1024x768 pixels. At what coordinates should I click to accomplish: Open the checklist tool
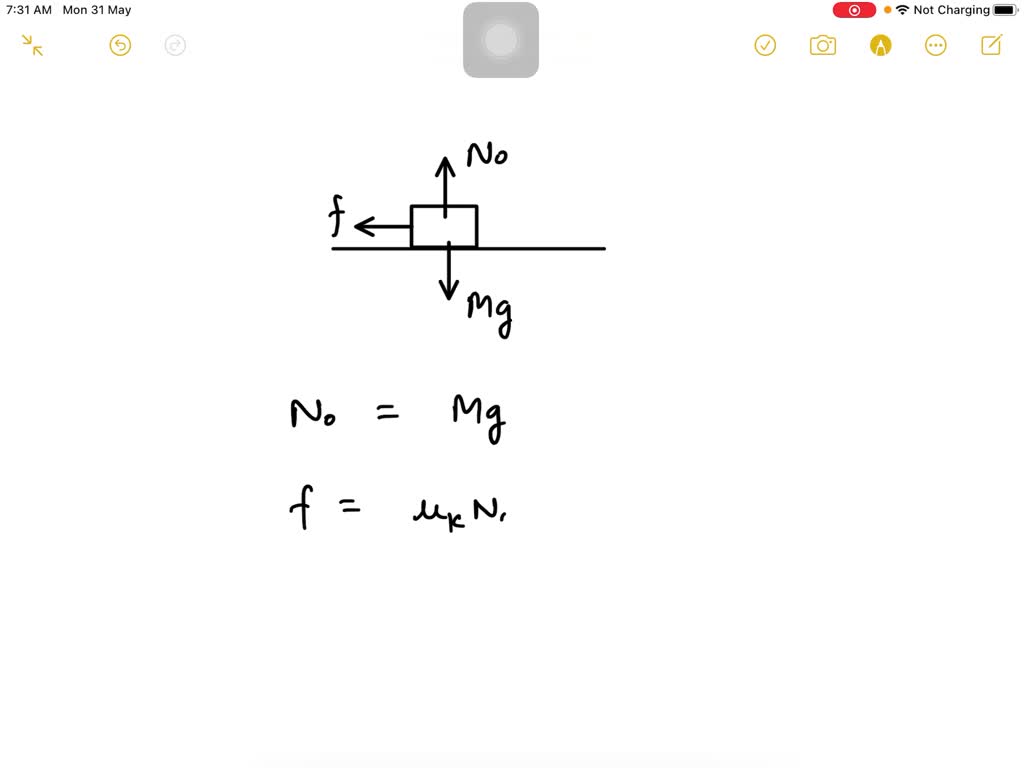pyautogui.click(x=765, y=45)
